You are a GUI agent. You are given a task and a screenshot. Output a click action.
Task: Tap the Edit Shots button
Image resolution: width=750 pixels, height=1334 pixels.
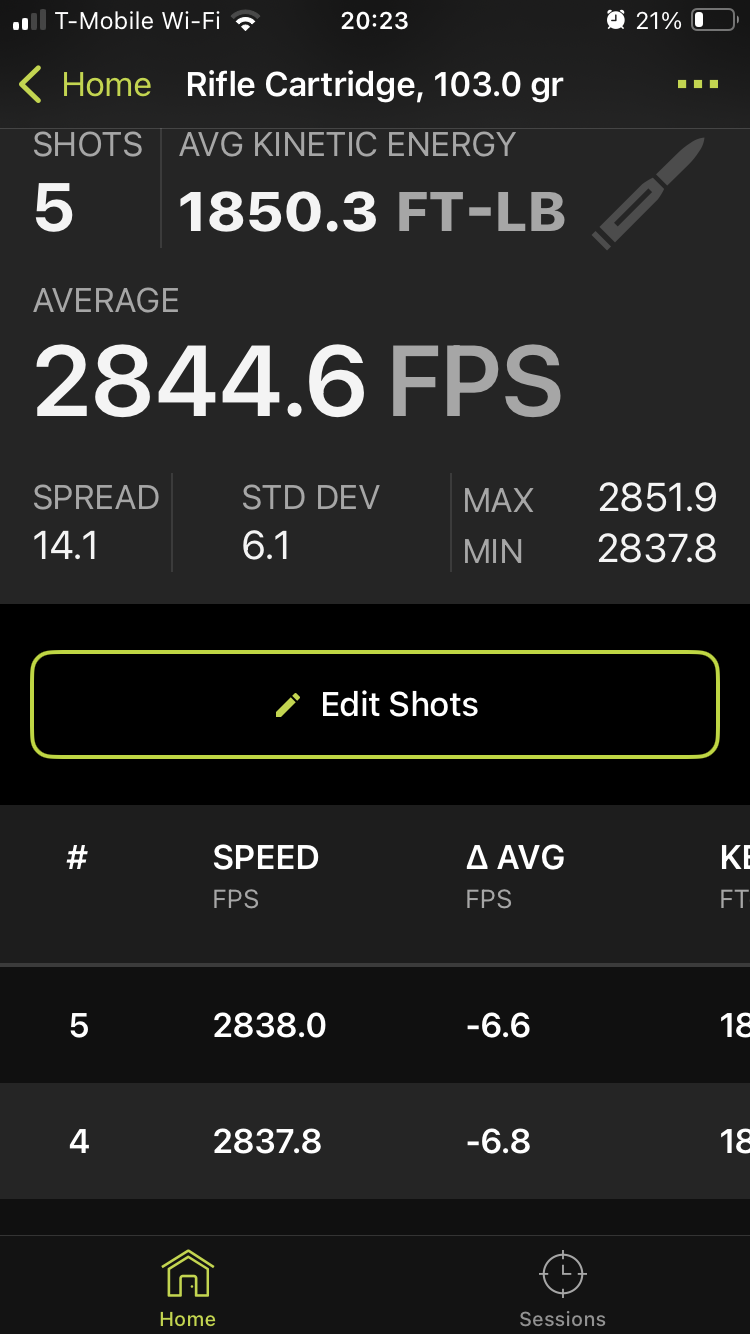(x=375, y=705)
